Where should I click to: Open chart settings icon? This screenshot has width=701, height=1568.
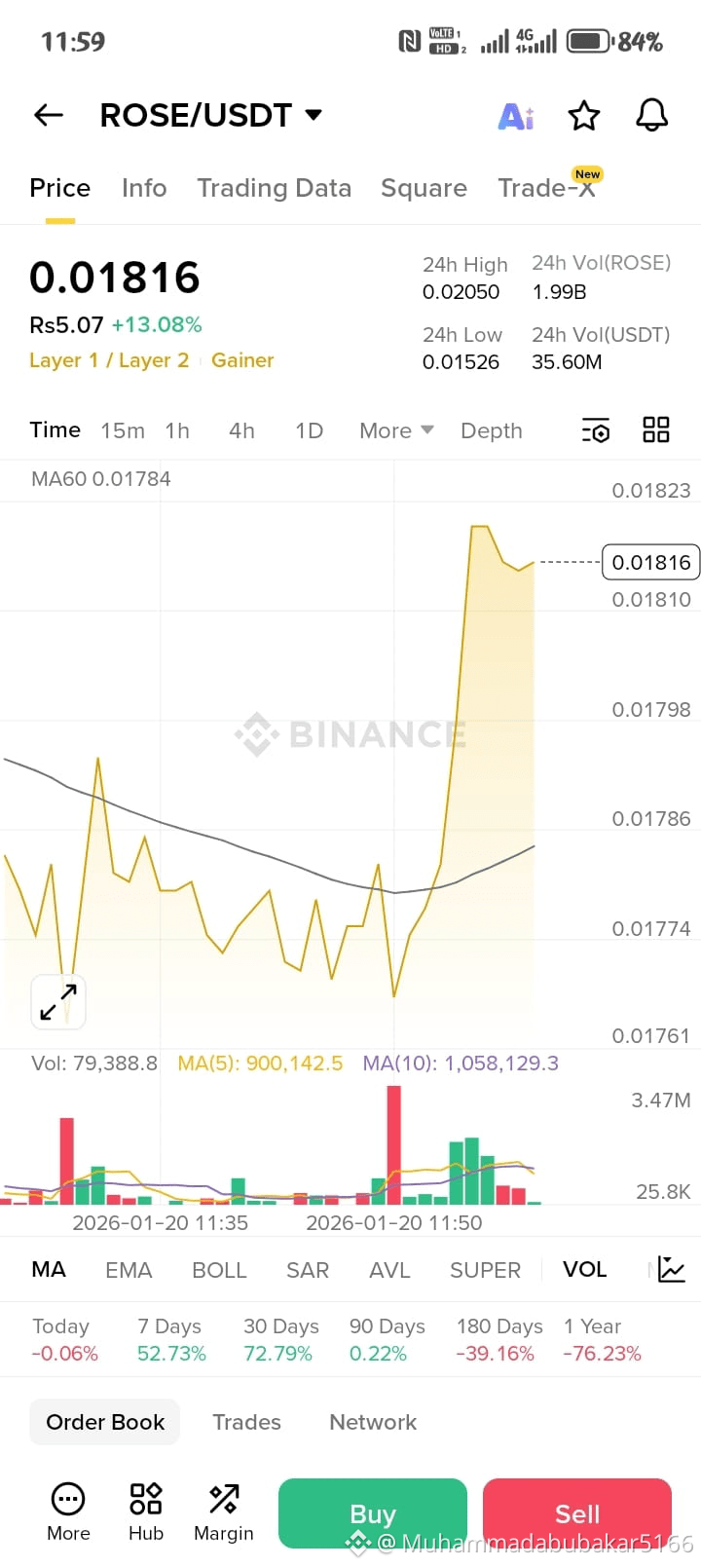[596, 430]
